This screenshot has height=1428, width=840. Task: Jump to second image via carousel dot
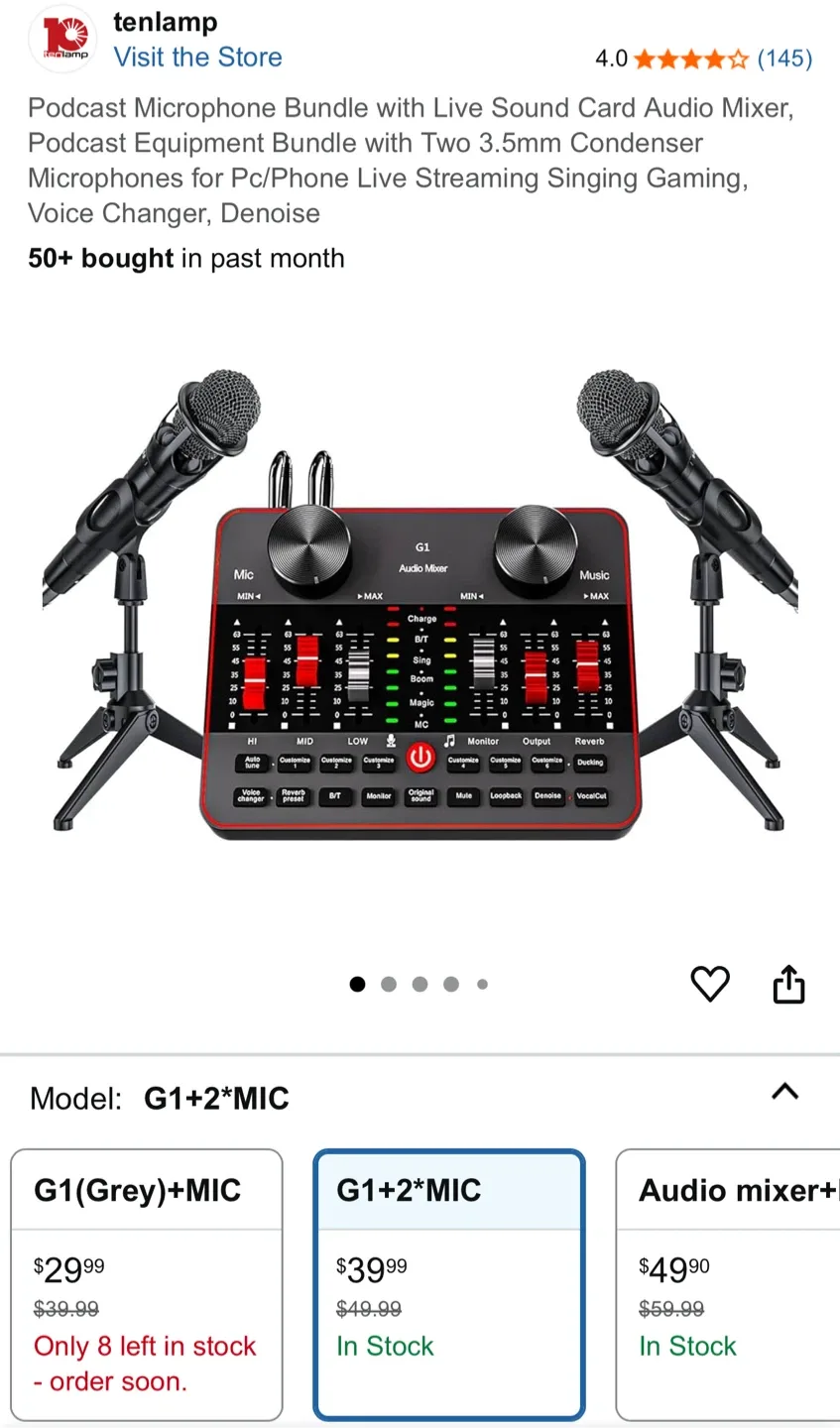tap(389, 984)
